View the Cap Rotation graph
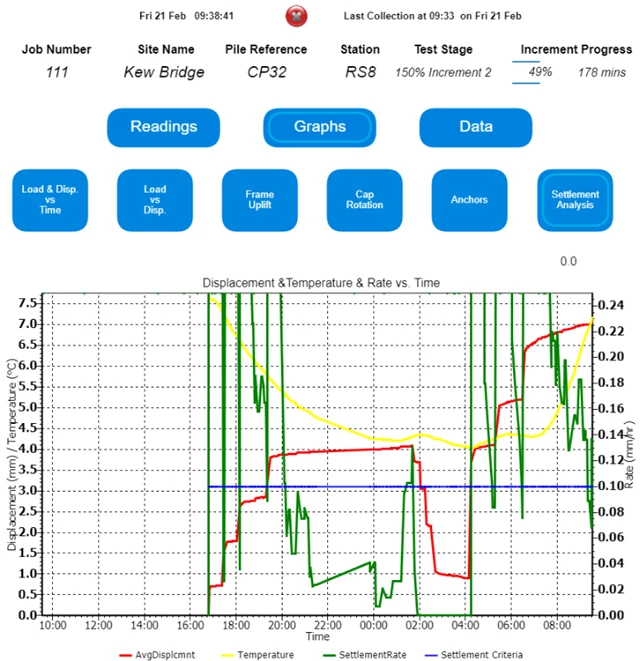Screen dimensions: 642x661 365,199
